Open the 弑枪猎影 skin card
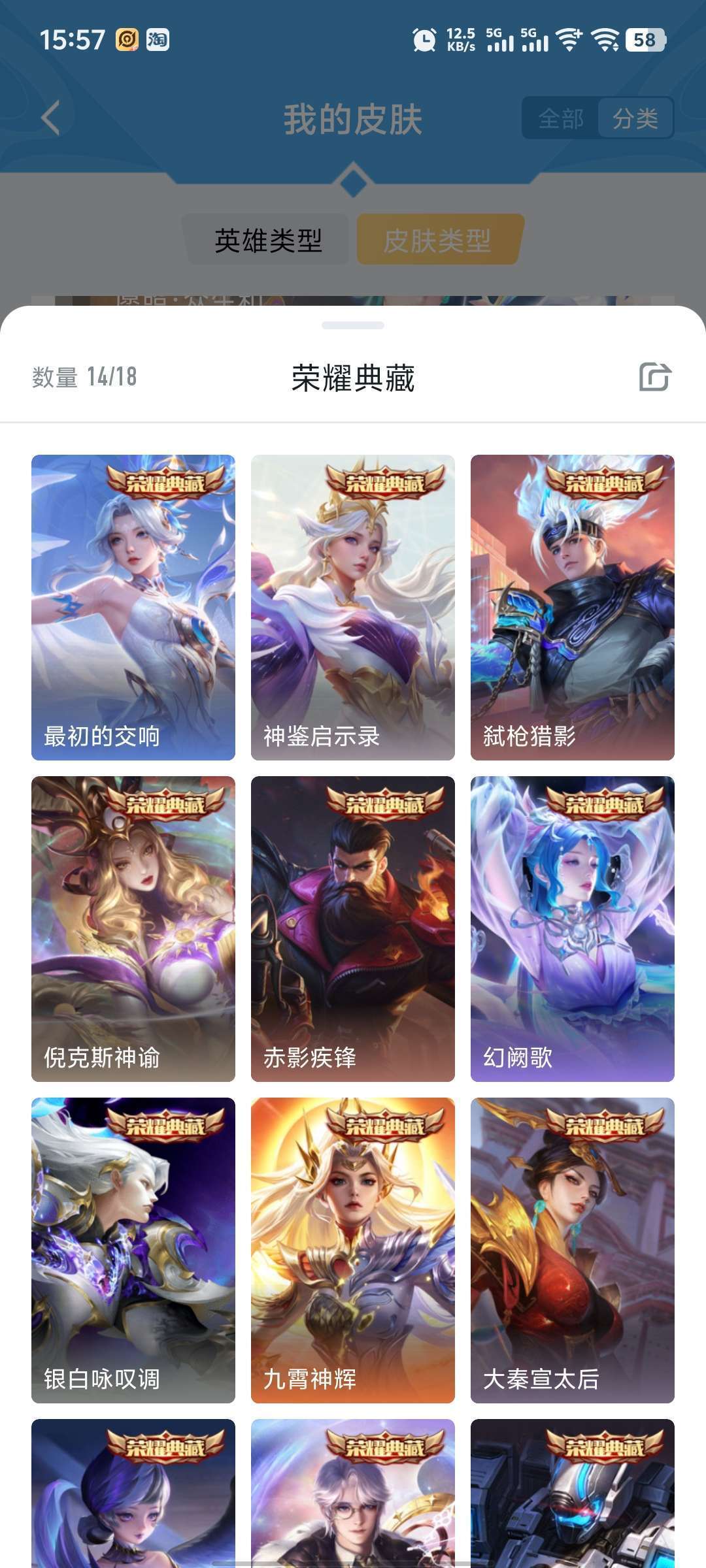Image resolution: width=706 pixels, height=1568 pixels. coord(573,607)
